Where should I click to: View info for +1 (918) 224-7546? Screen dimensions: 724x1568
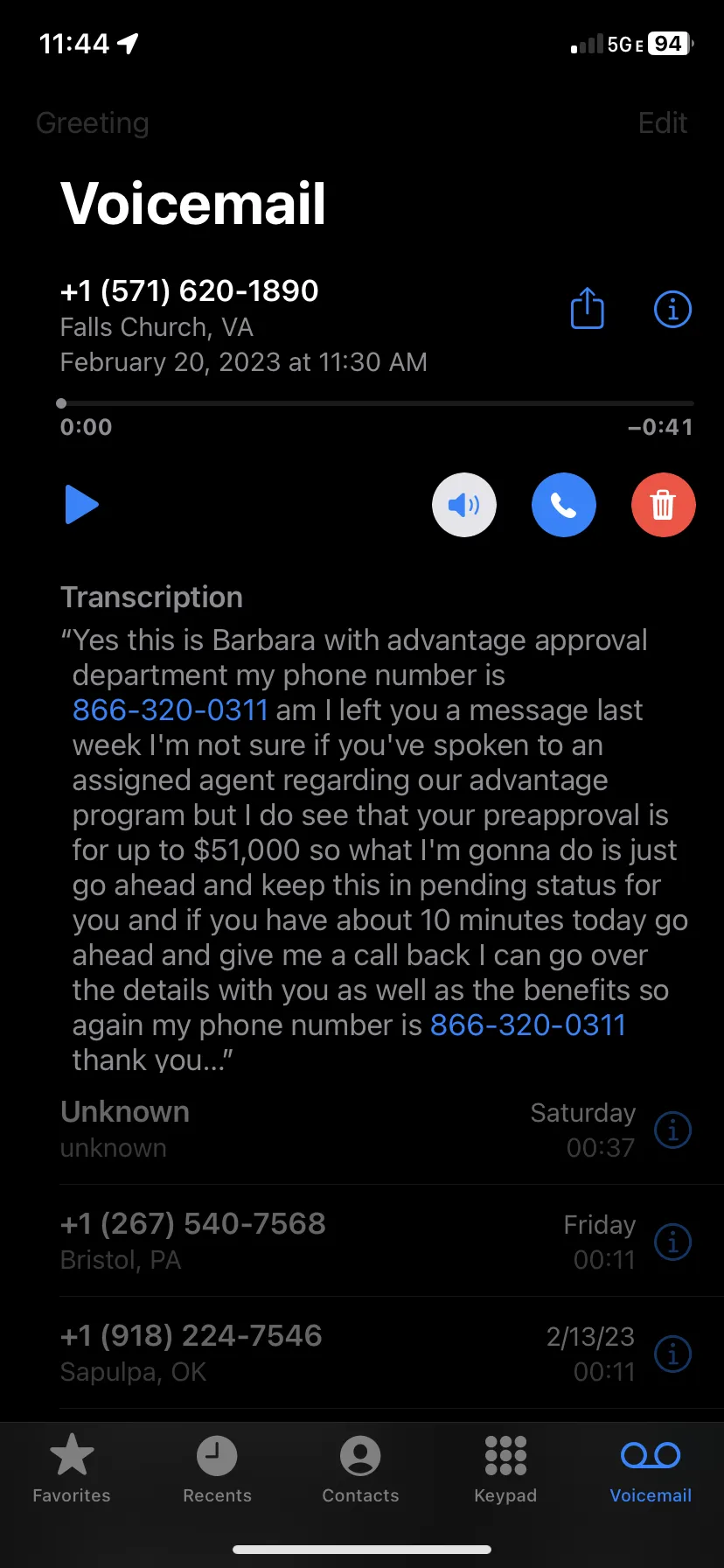tap(672, 1354)
